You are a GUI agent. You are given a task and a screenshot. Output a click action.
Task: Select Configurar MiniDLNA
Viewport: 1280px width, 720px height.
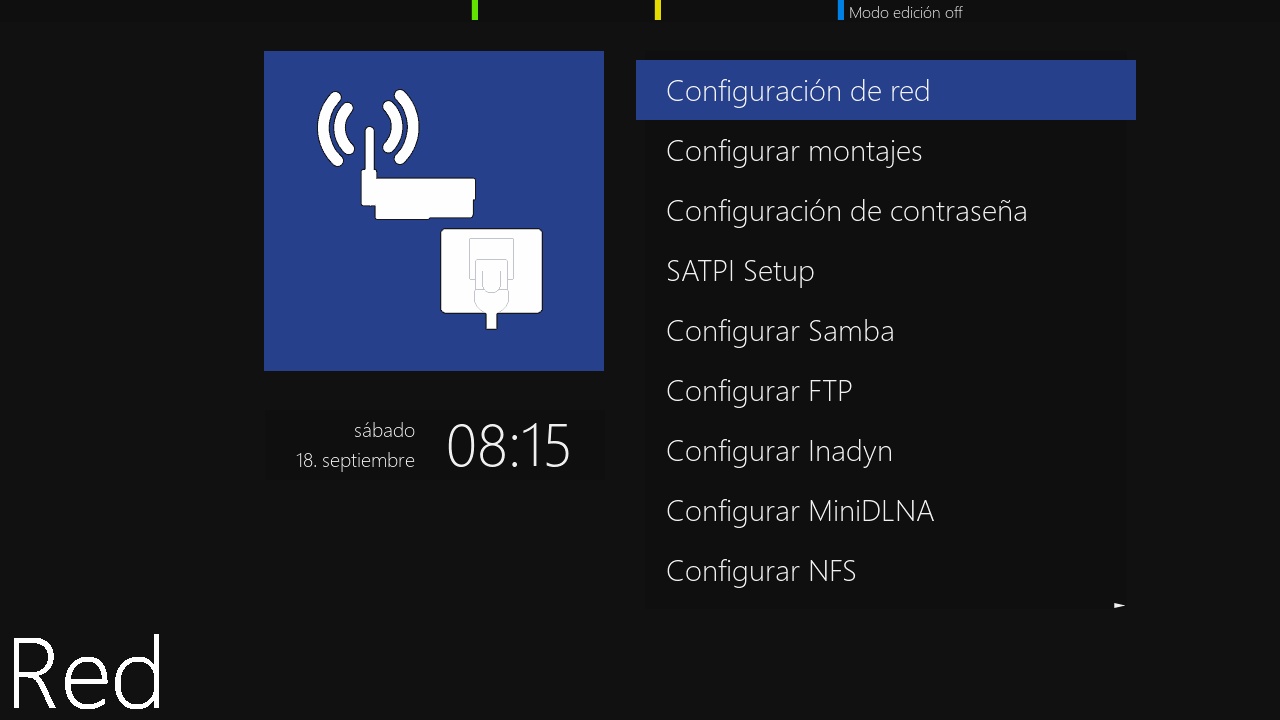[800, 511]
